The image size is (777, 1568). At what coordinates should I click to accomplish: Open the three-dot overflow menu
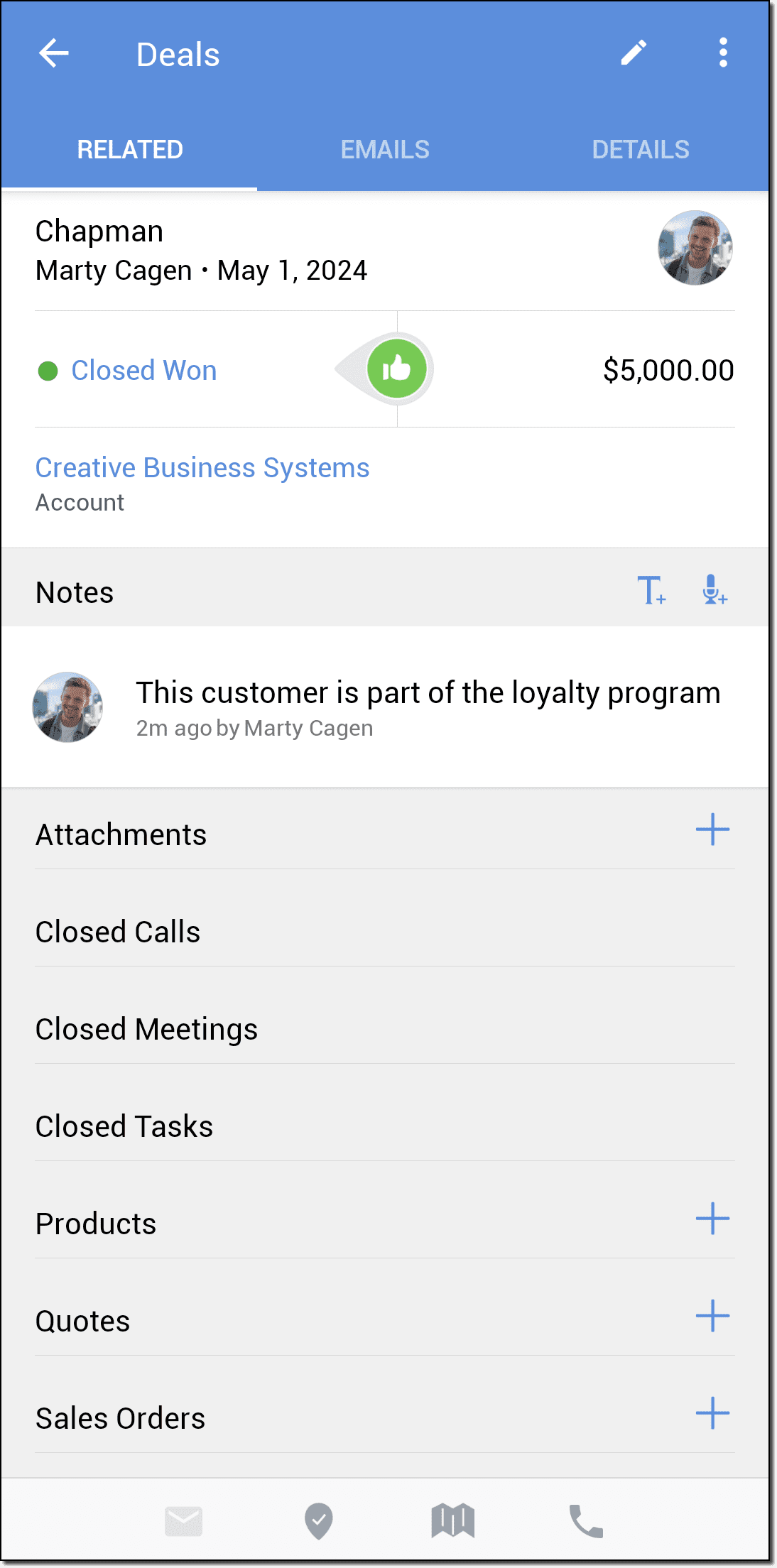point(722,53)
